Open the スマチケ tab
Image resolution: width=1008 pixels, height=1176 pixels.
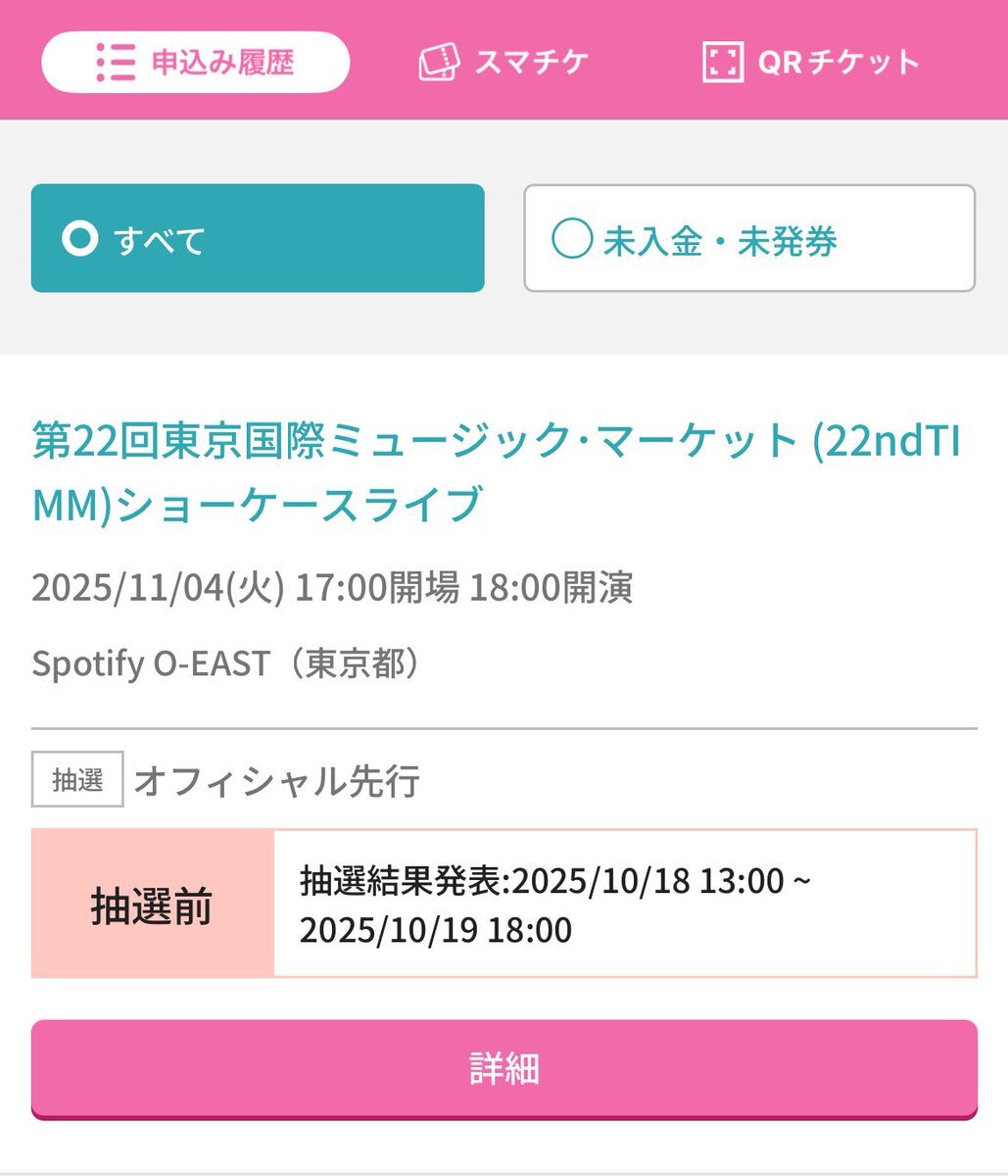504,63
